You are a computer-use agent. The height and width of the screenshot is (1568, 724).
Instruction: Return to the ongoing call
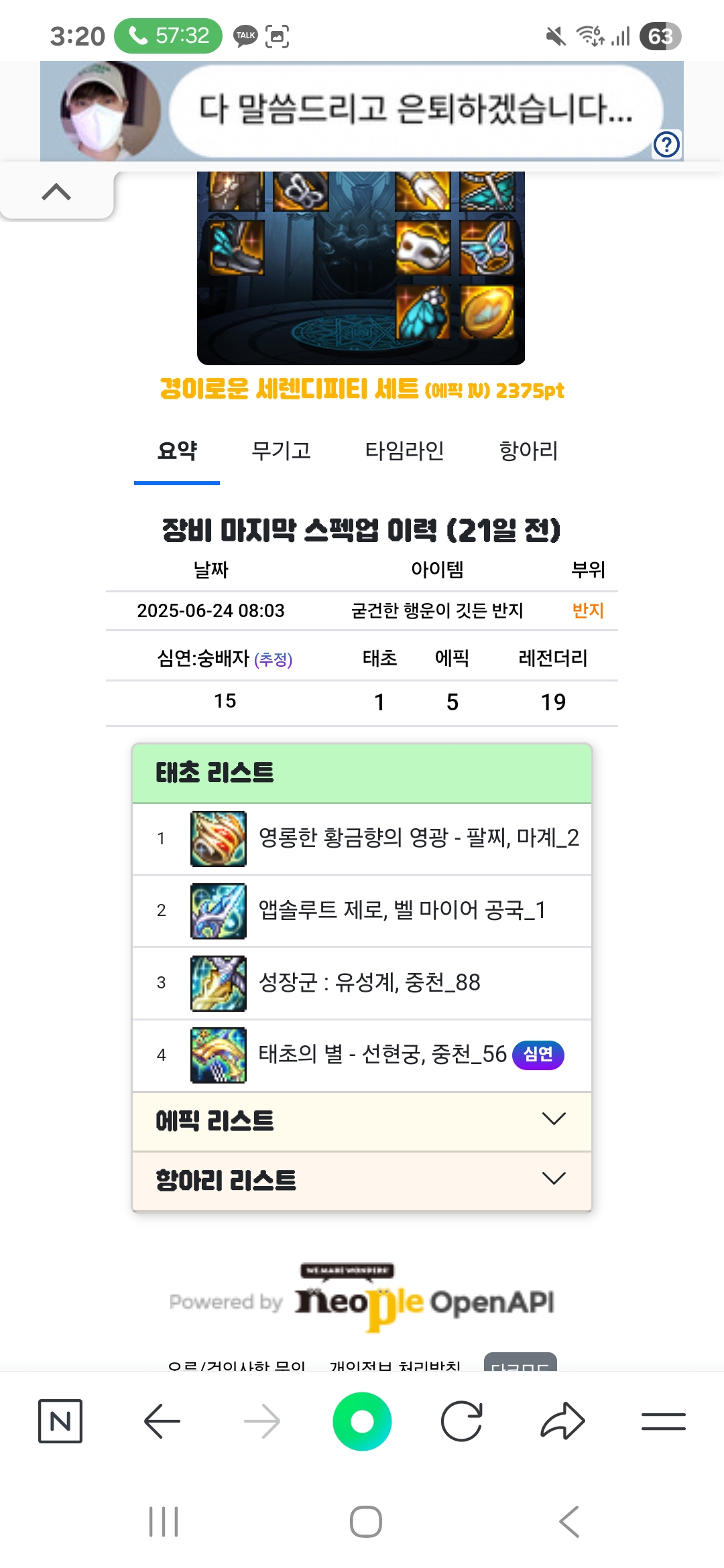coord(168,36)
